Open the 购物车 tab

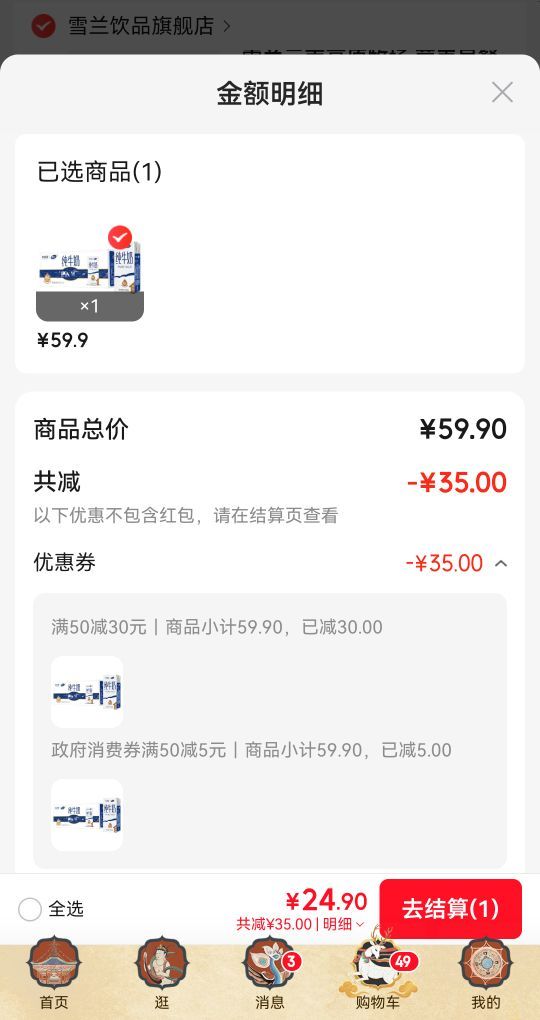click(x=377, y=974)
